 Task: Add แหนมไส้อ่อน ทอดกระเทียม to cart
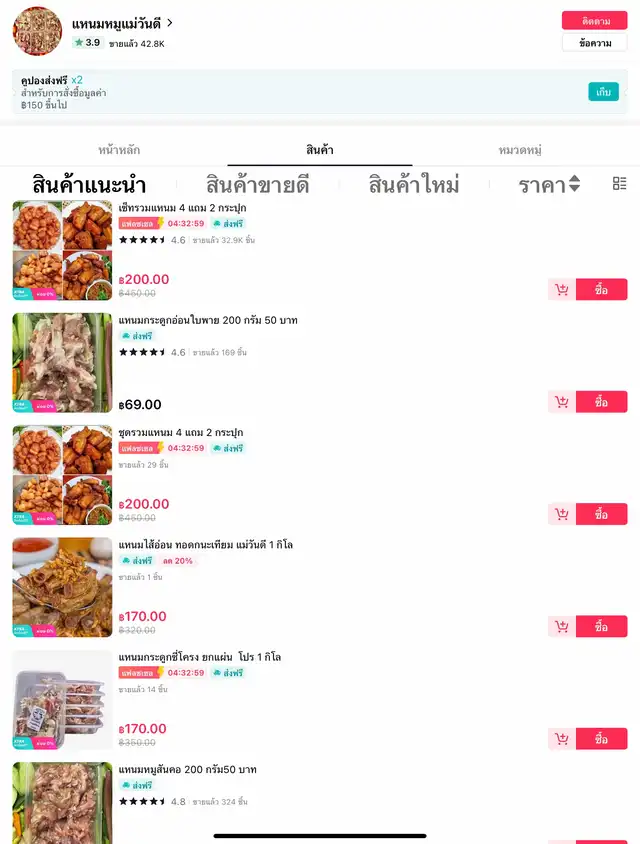[x=562, y=627]
